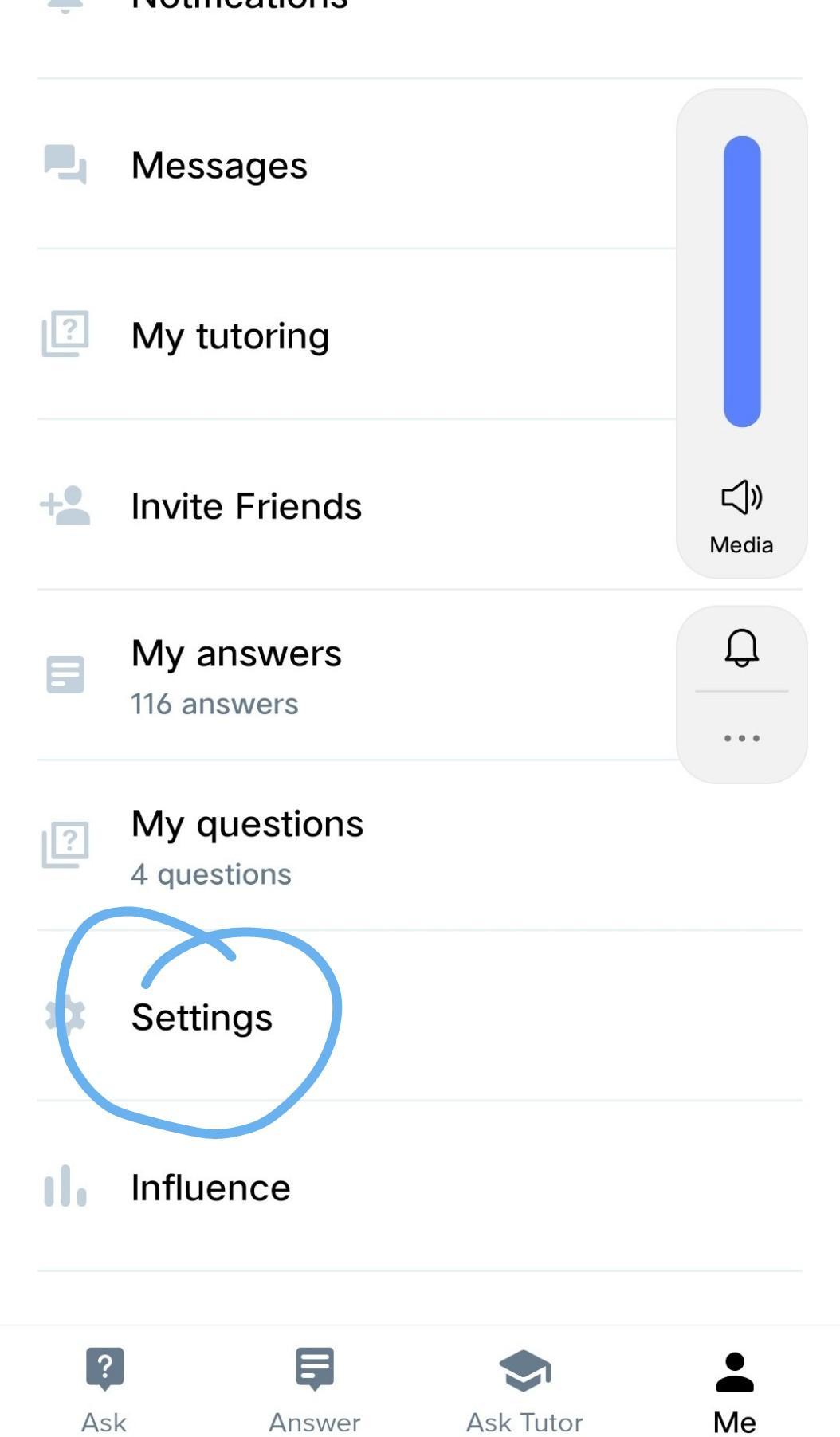Switch to the Ask tab
The image size is (840, 1437).
104,1387
